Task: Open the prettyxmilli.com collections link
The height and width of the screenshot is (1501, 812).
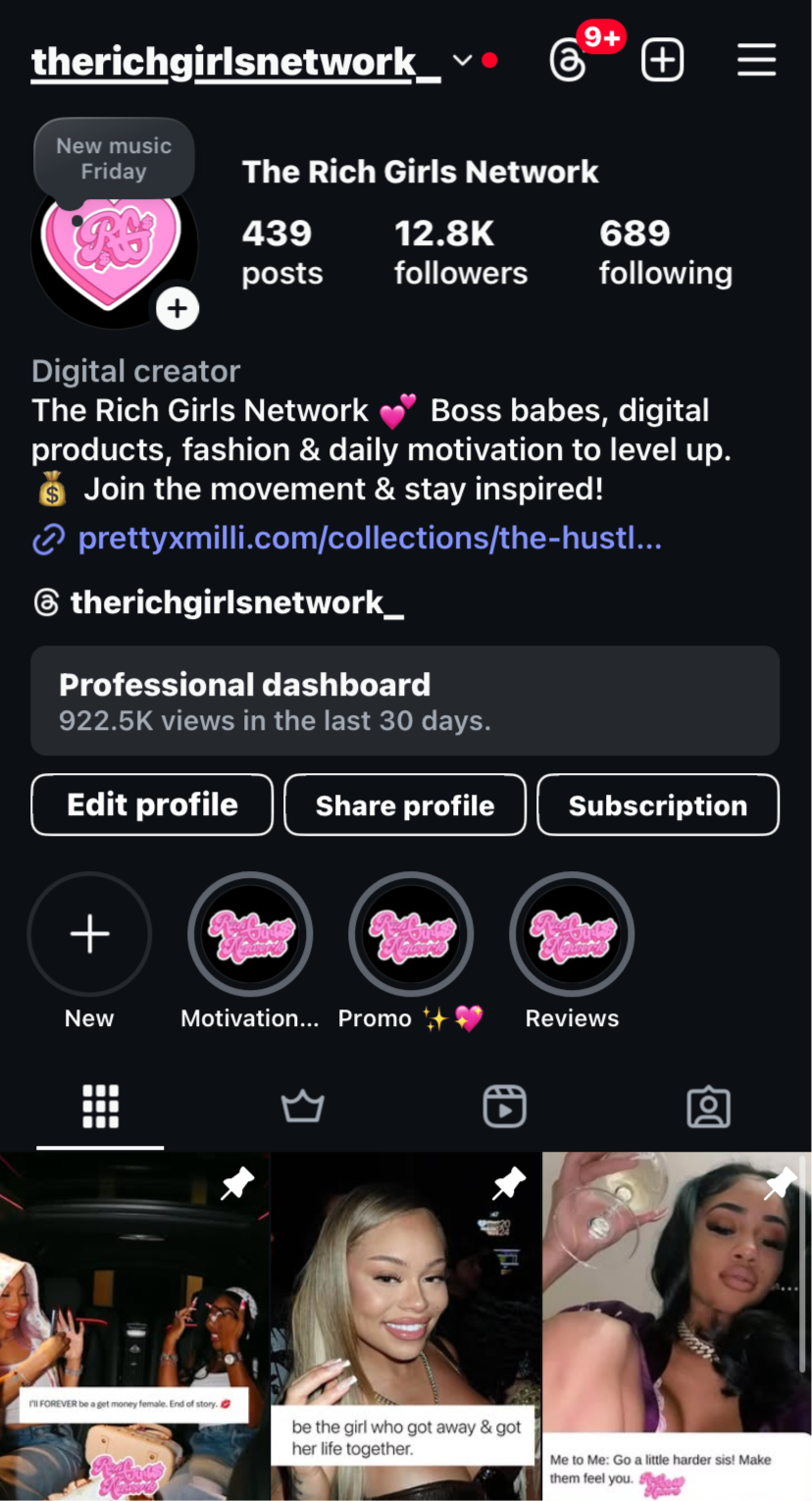Action: pos(369,538)
